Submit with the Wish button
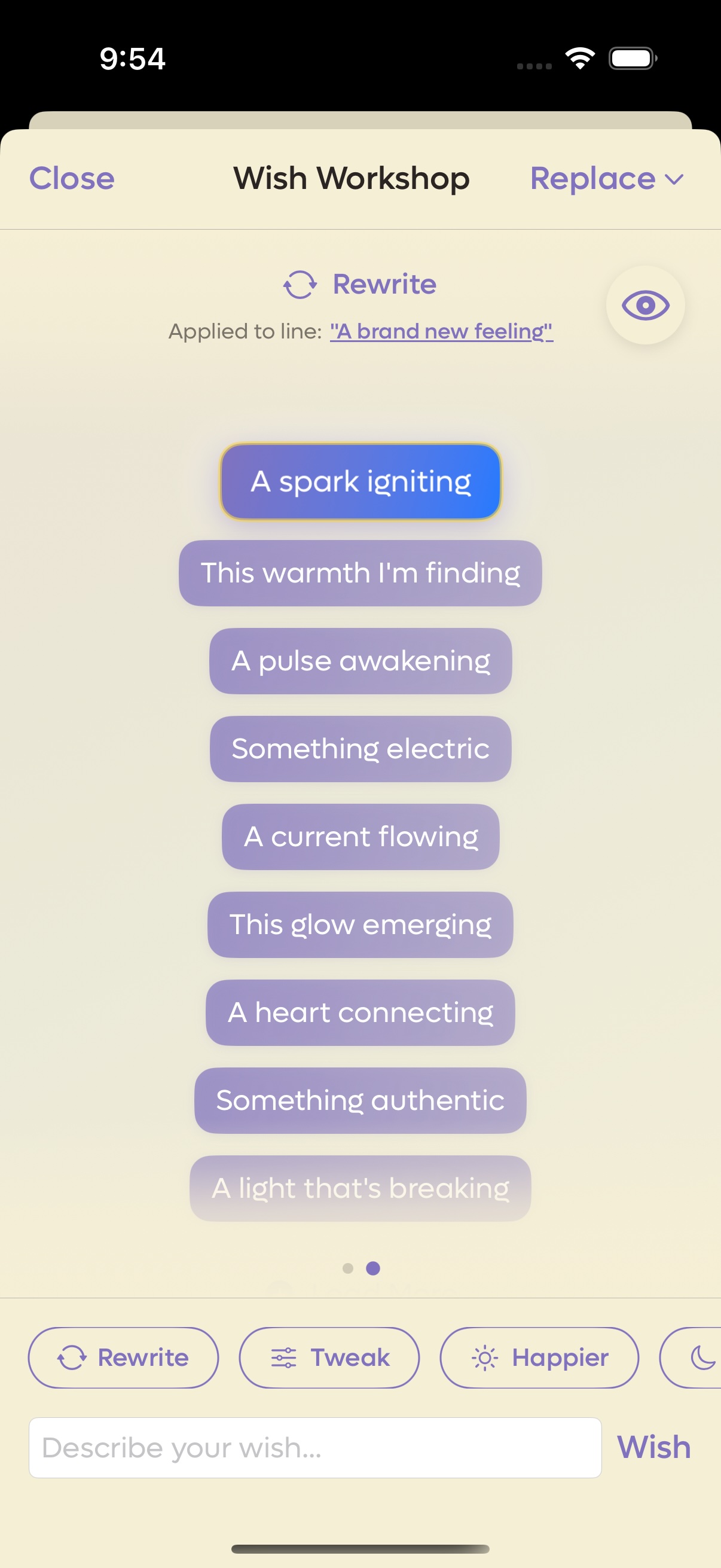The width and height of the screenshot is (721, 1568). coord(653,1447)
